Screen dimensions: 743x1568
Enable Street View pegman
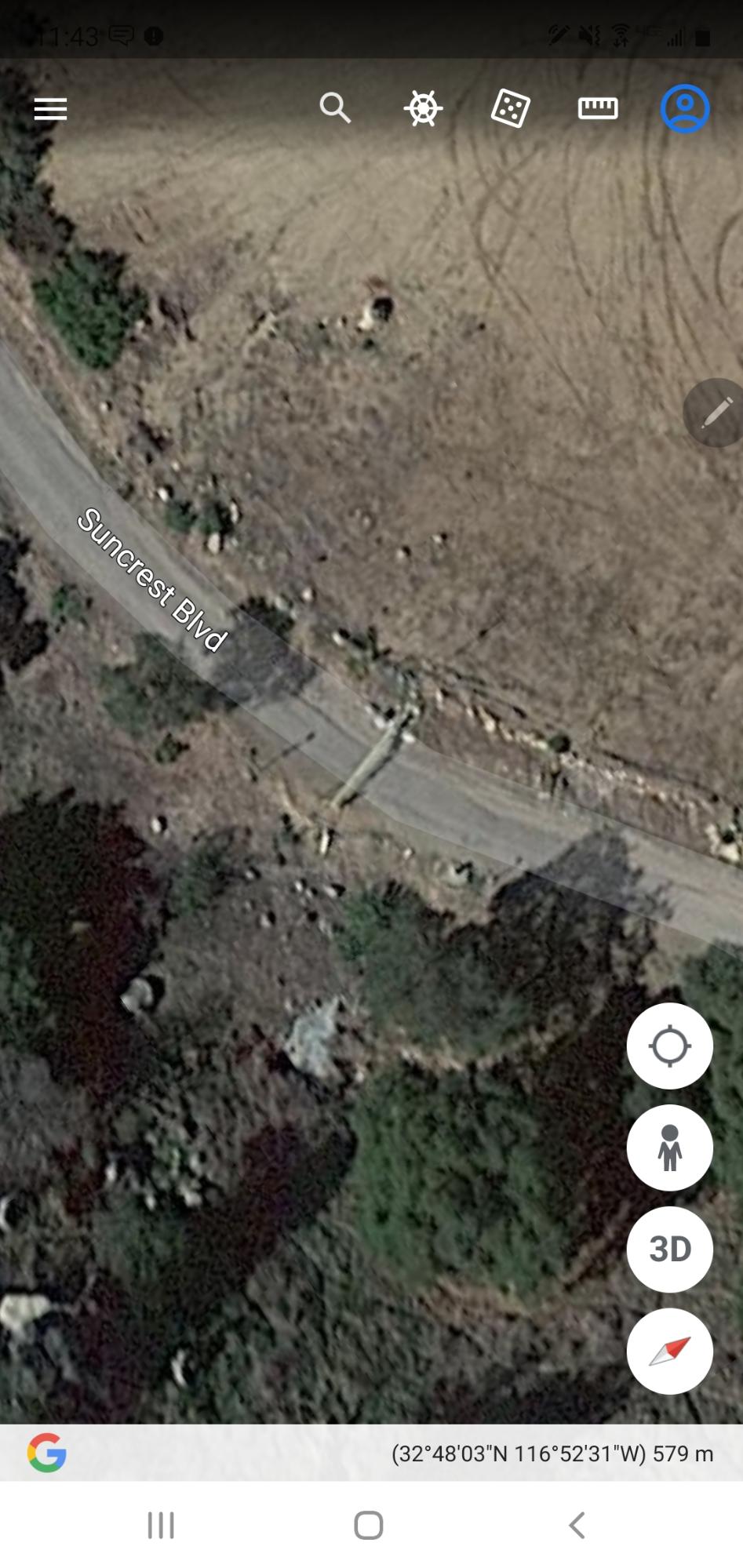tap(669, 1148)
